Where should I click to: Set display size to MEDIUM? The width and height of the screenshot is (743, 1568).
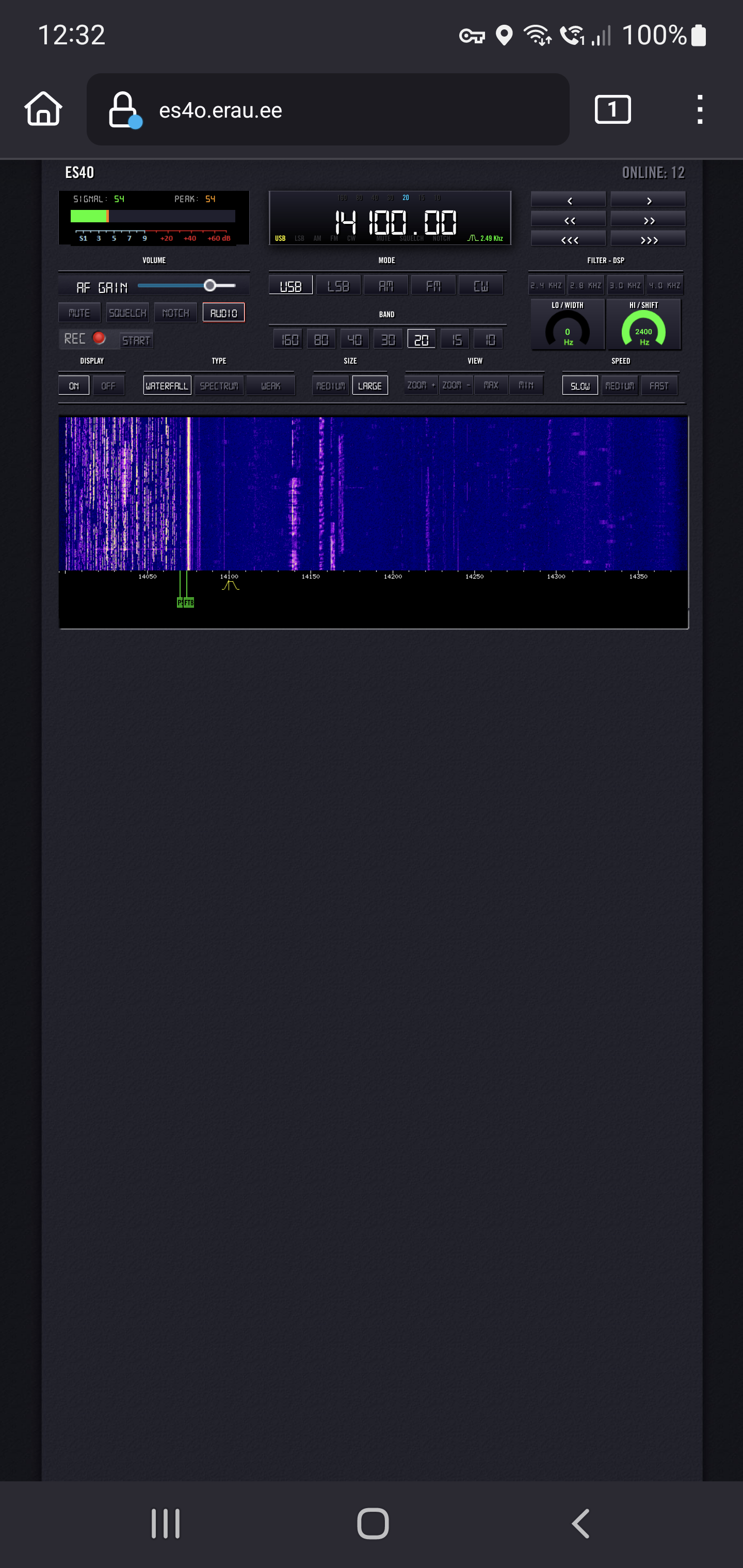pyautogui.click(x=331, y=386)
